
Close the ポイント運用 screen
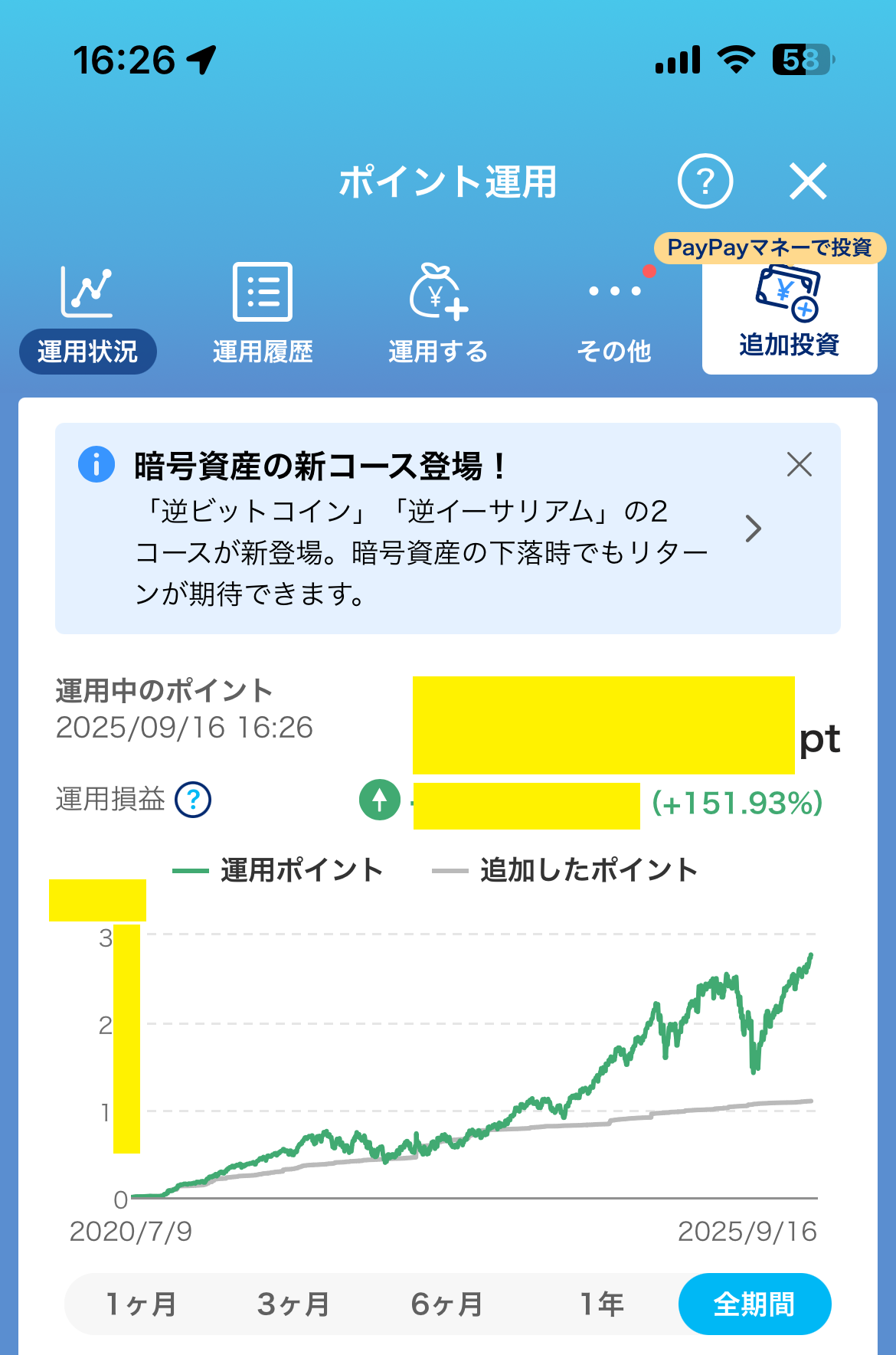pos(808,182)
